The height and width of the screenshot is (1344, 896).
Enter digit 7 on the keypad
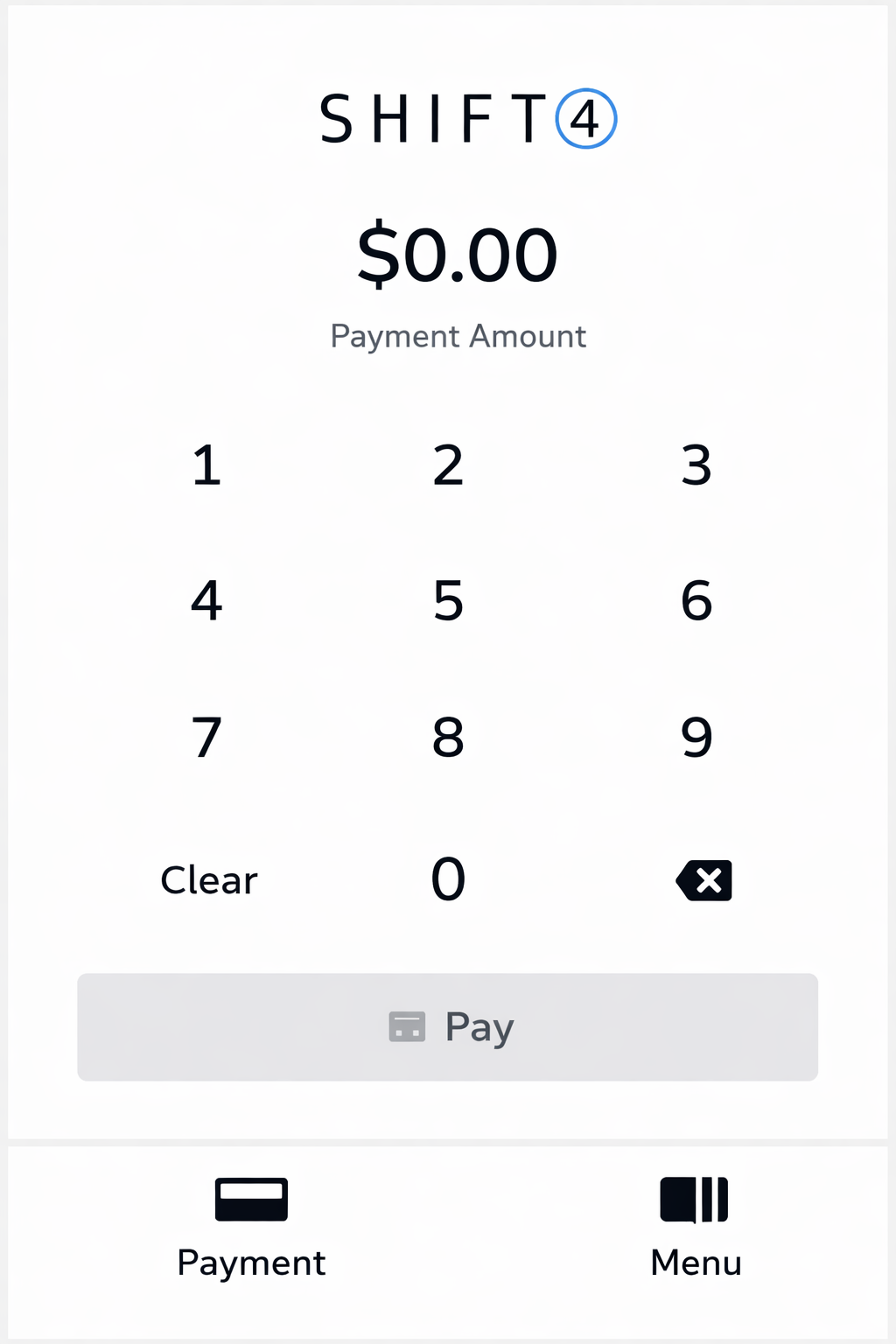coord(206,737)
